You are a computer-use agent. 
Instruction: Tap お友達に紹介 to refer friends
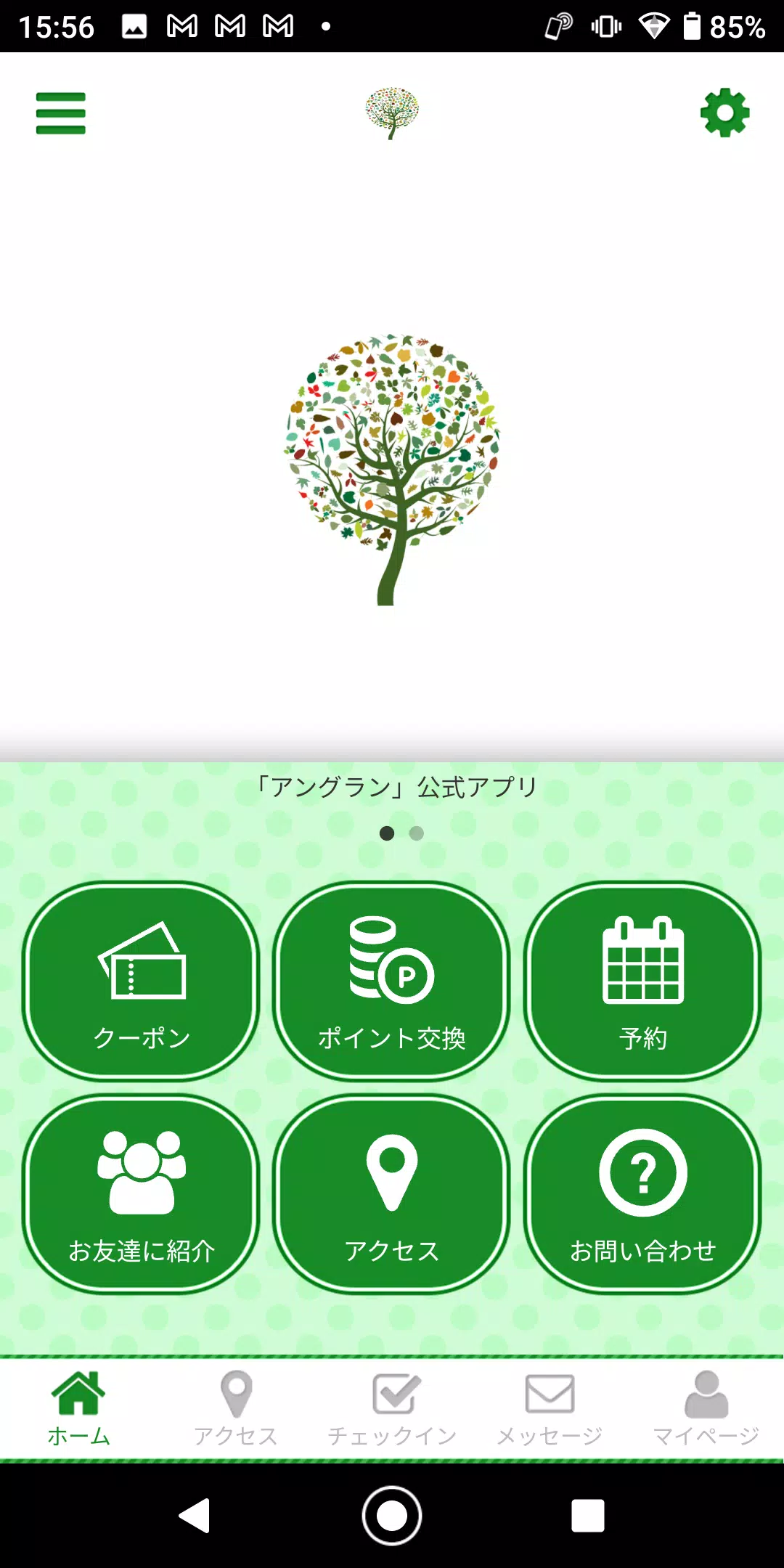(140, 1194)
